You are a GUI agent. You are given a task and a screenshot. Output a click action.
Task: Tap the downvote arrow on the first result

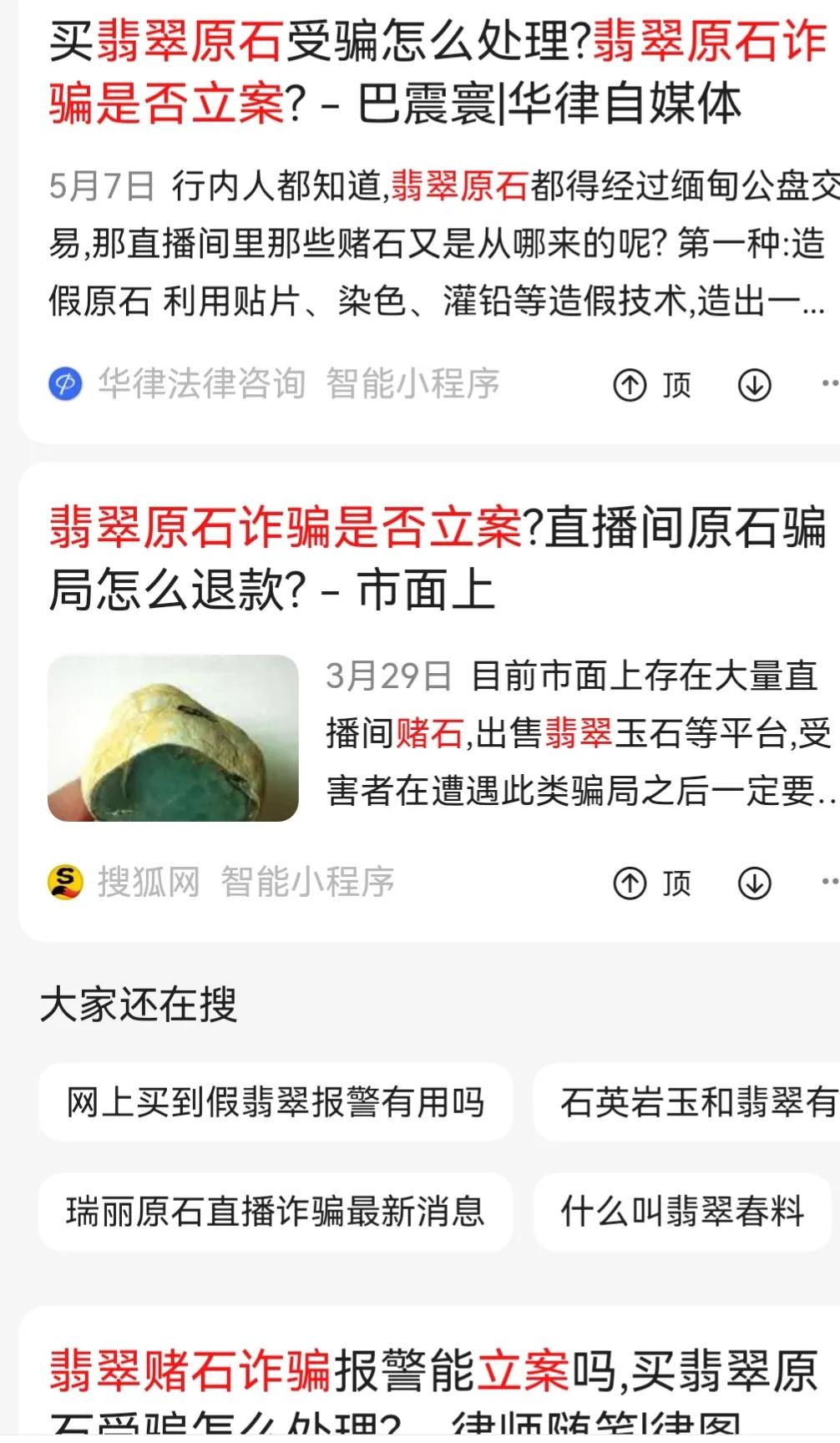coord(756,386)
